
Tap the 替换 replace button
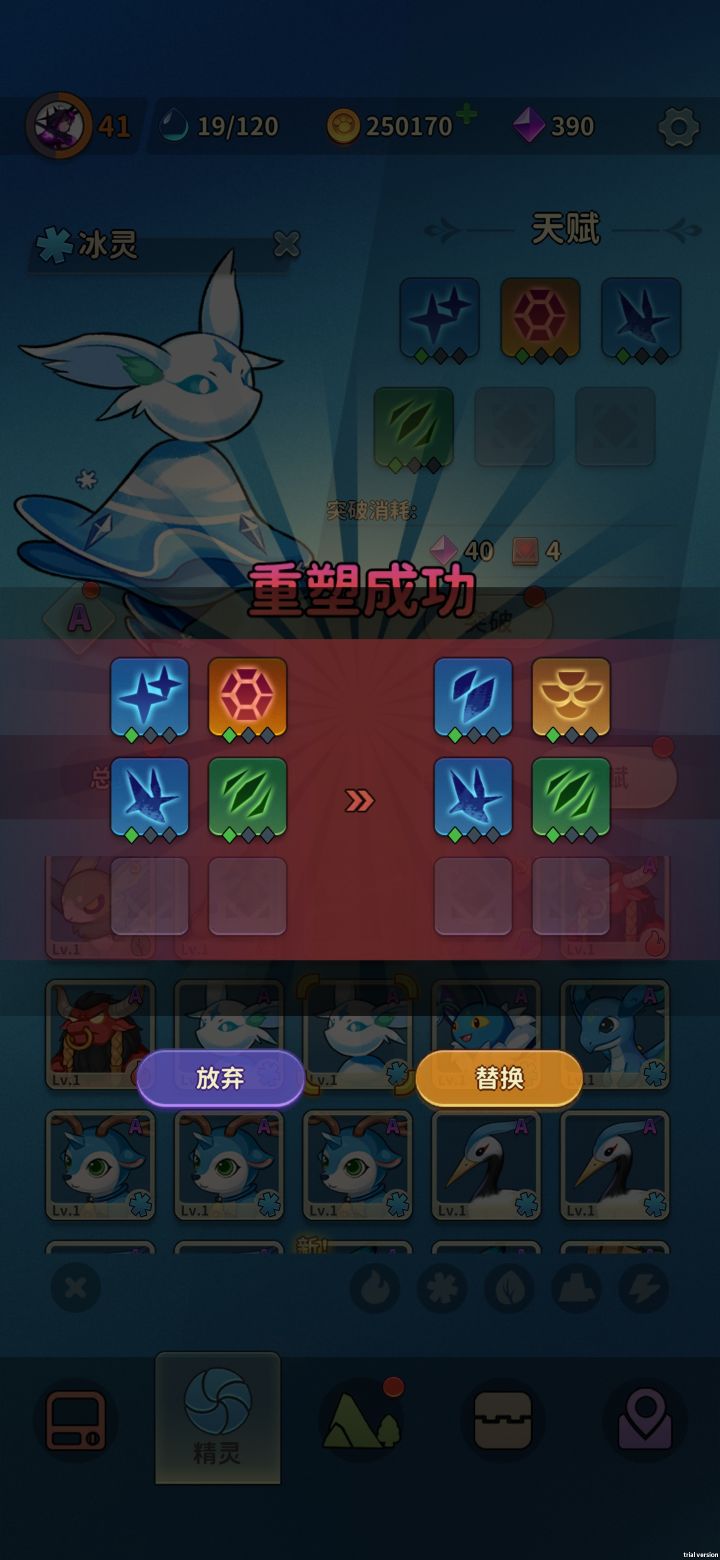[x=499, y=1080]
